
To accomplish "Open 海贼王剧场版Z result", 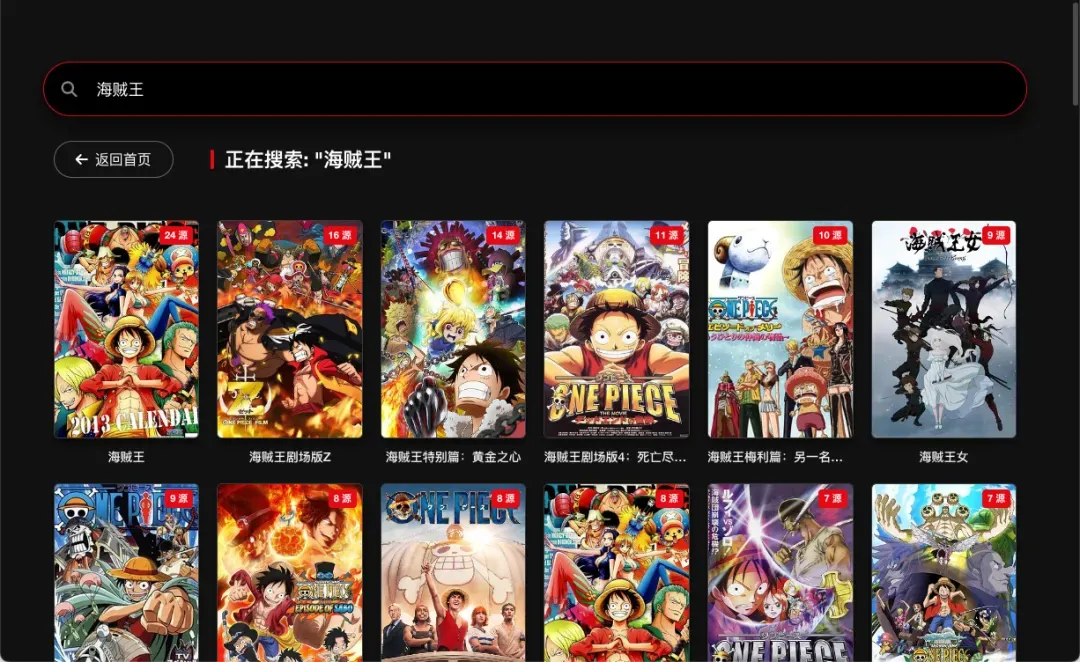I will (290, 330).
